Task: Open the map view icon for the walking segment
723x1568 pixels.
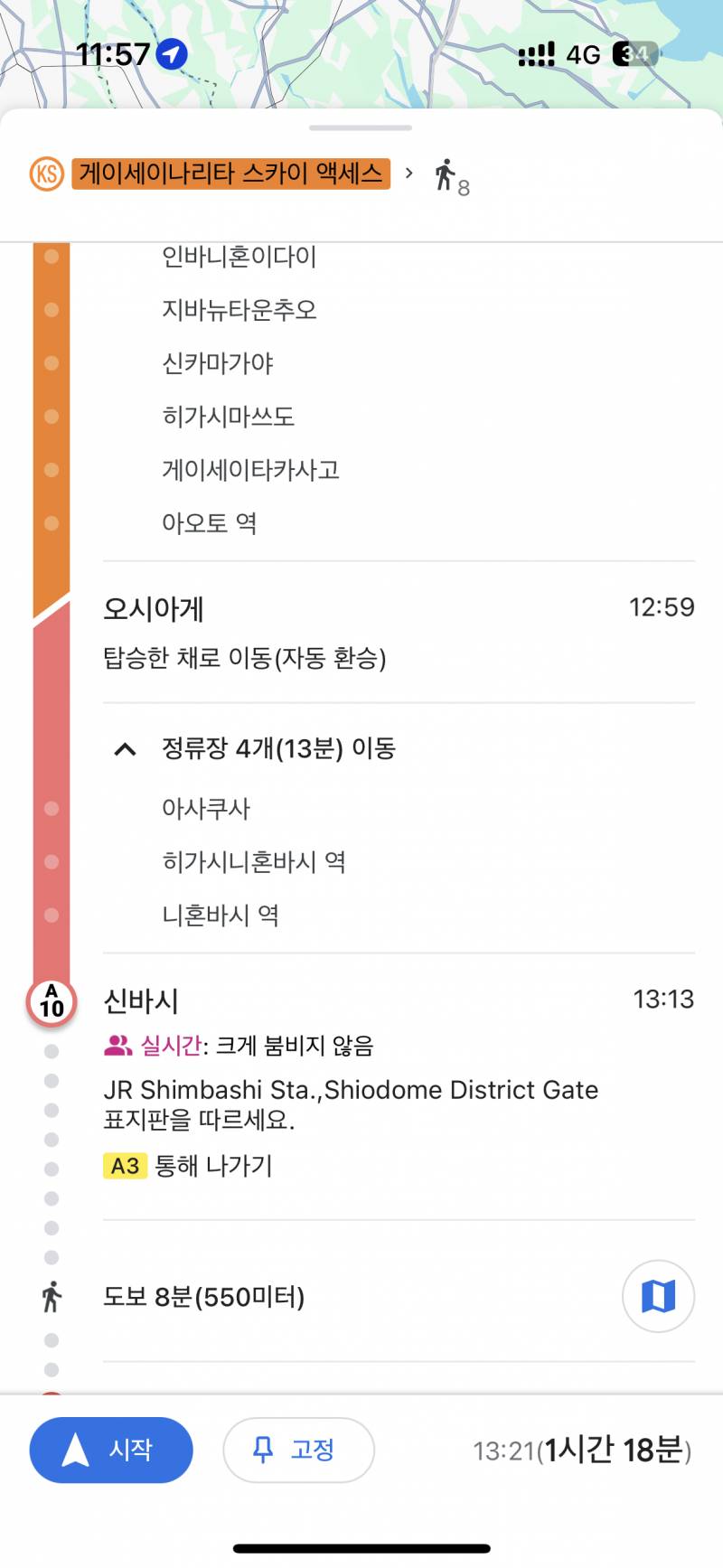Action: point(657,1296)
